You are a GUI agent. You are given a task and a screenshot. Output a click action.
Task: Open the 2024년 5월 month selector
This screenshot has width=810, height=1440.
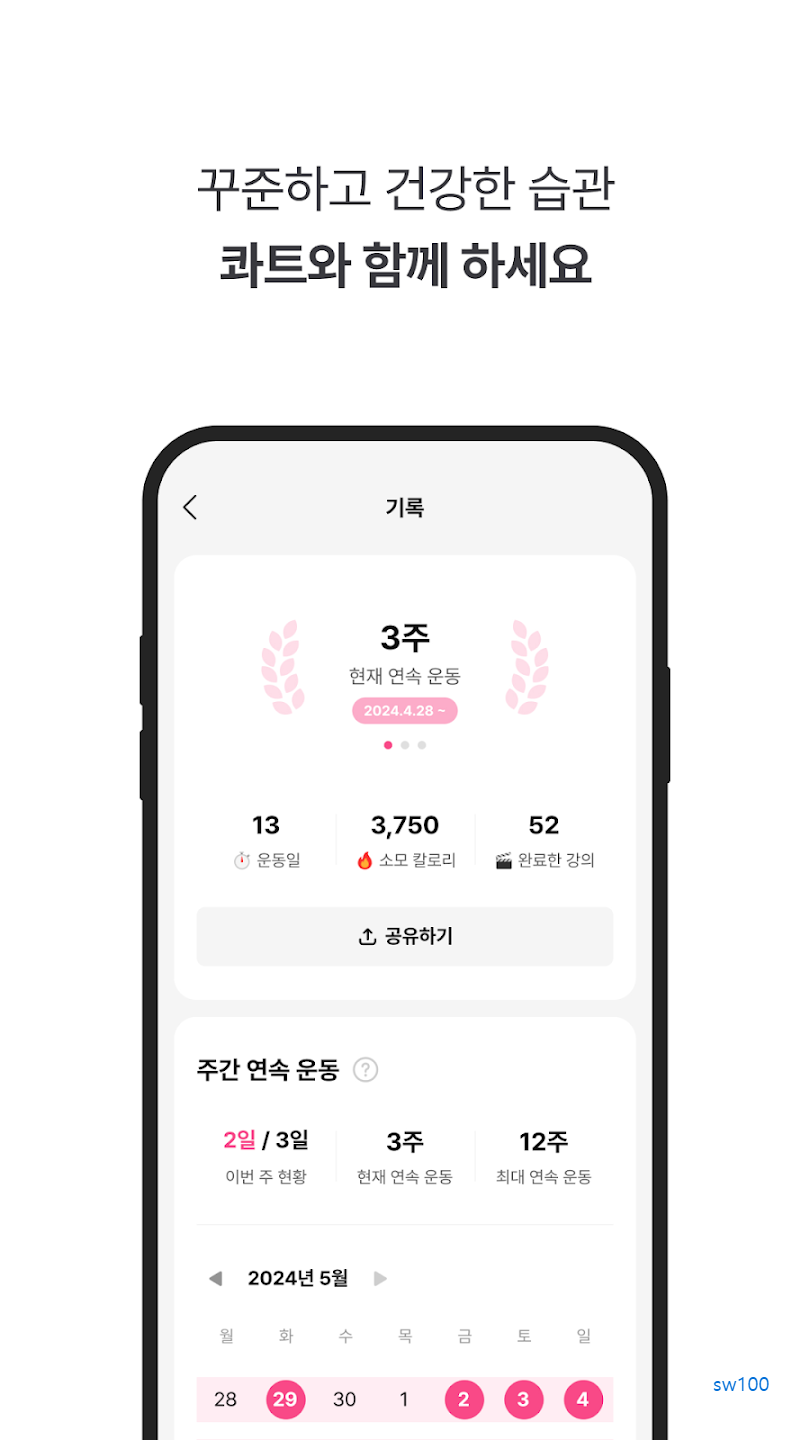298,1278
